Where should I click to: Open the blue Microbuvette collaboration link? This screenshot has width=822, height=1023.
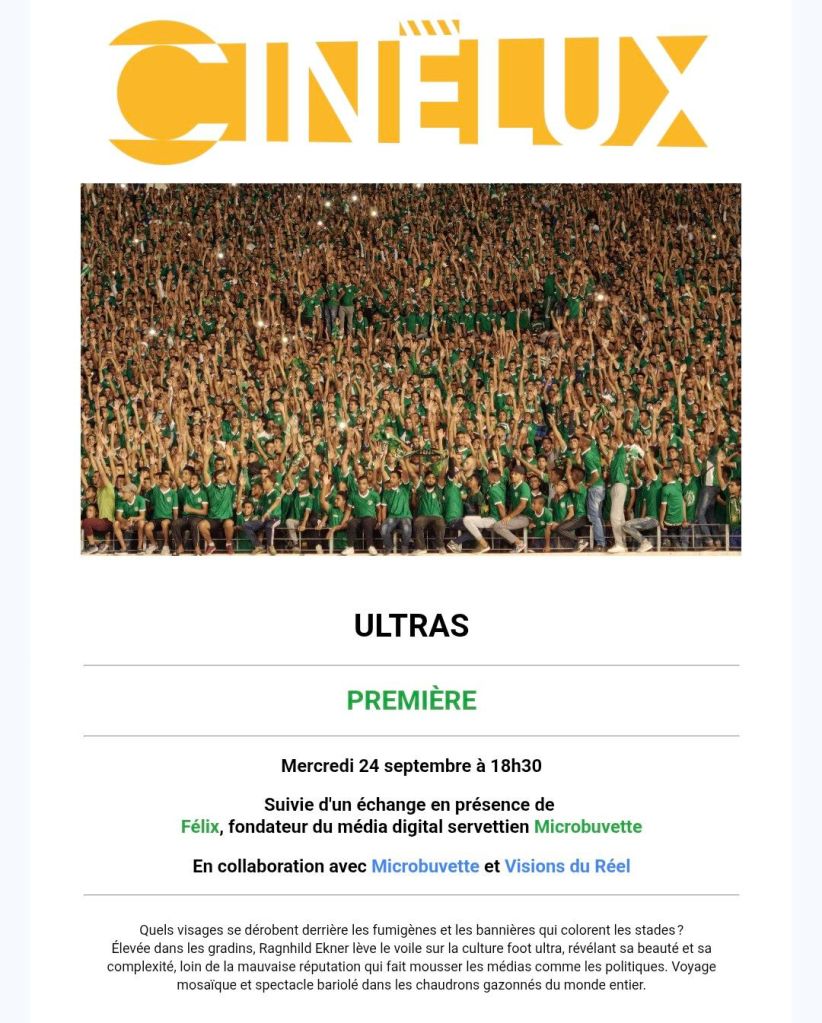(x=425, y=866)
